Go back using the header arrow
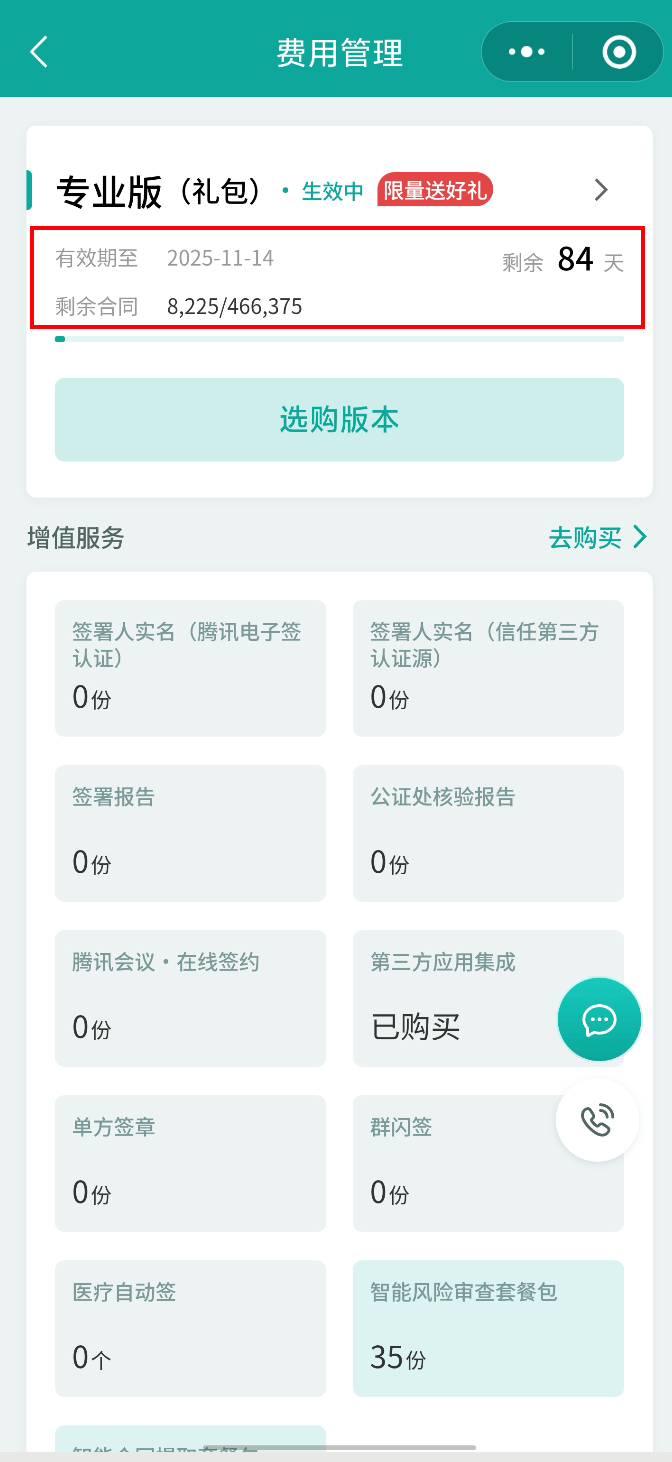This screenshot has width=672, height=1462. (39, 51)
